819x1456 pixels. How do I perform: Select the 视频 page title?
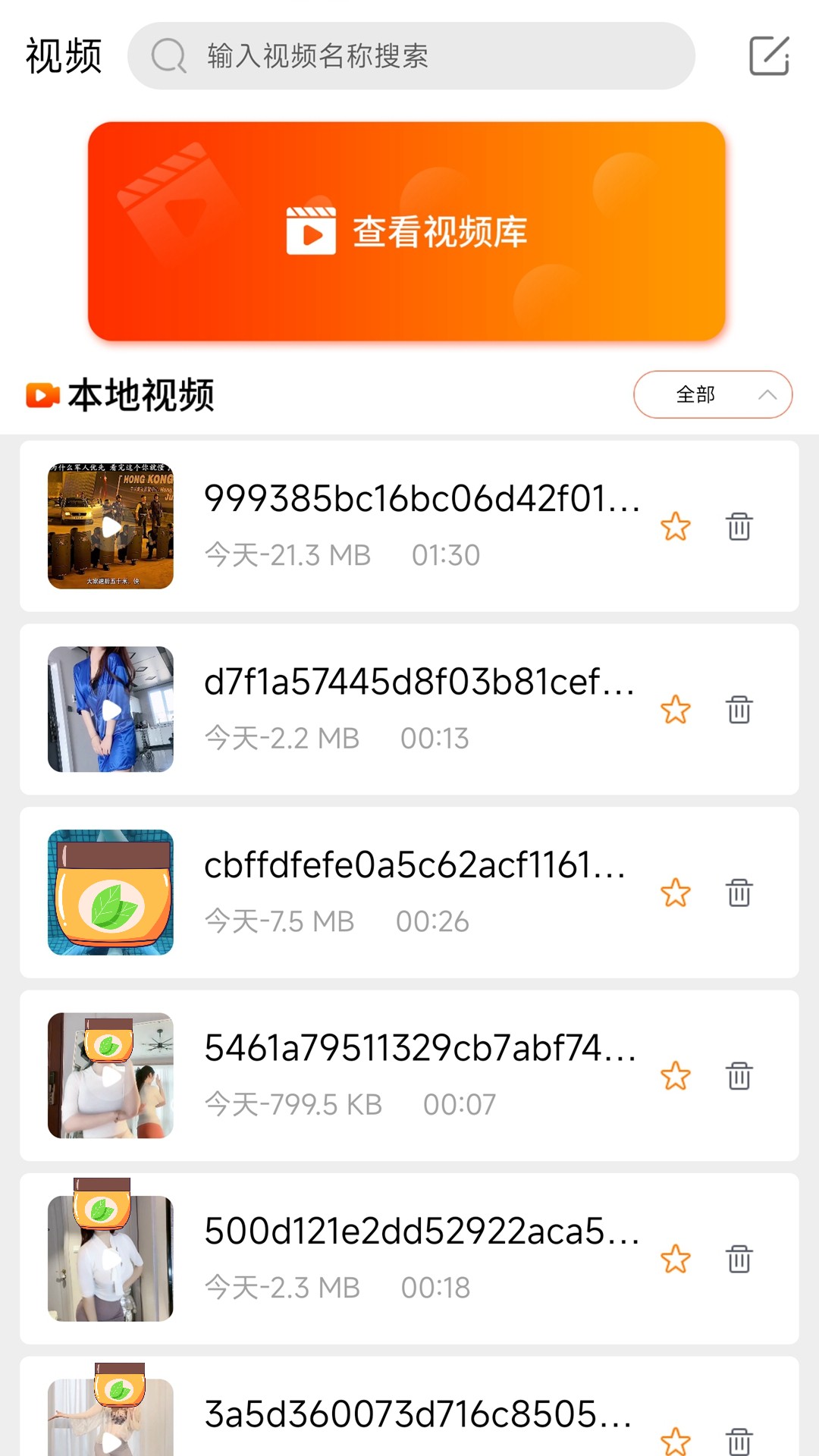click(64, 56)
